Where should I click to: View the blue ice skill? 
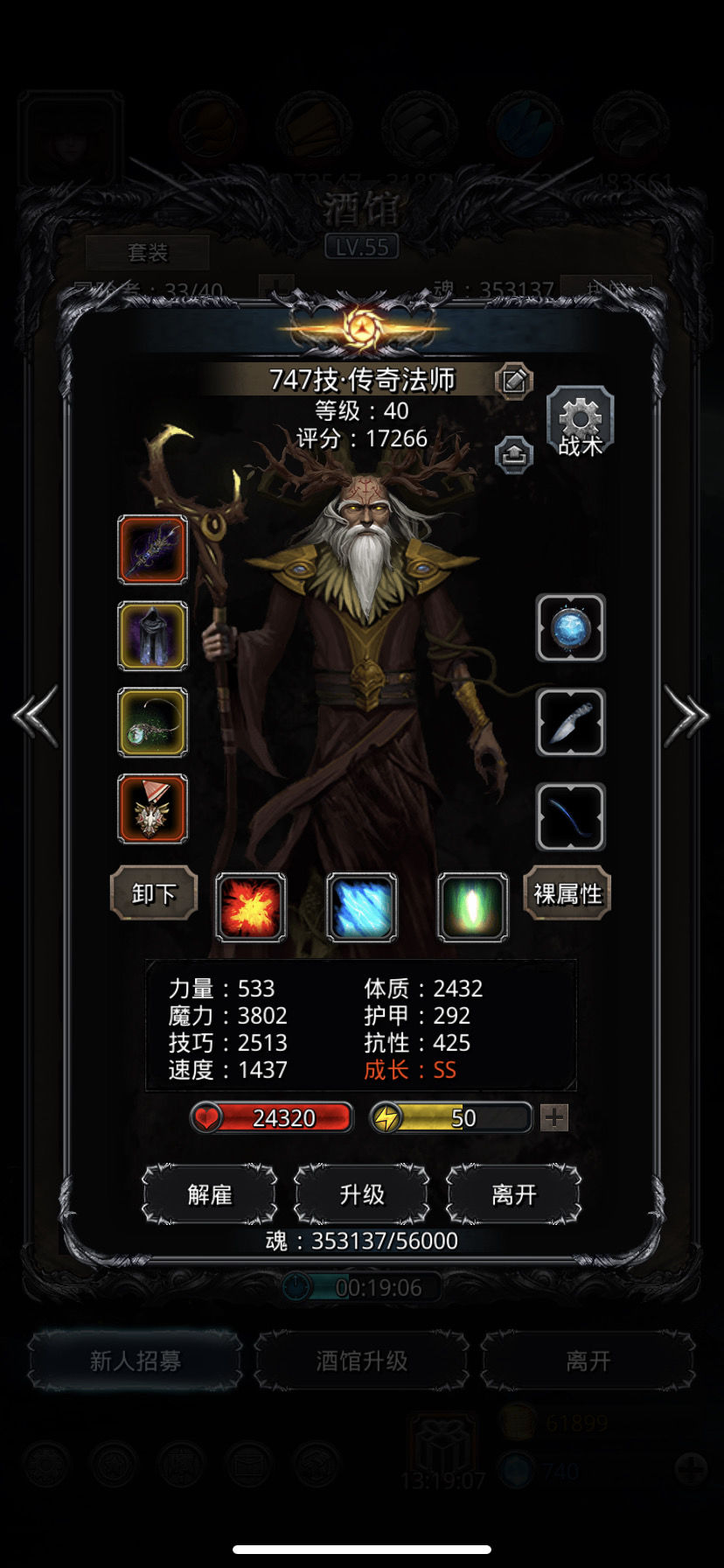pyautogui.click(x=362, y=907)
